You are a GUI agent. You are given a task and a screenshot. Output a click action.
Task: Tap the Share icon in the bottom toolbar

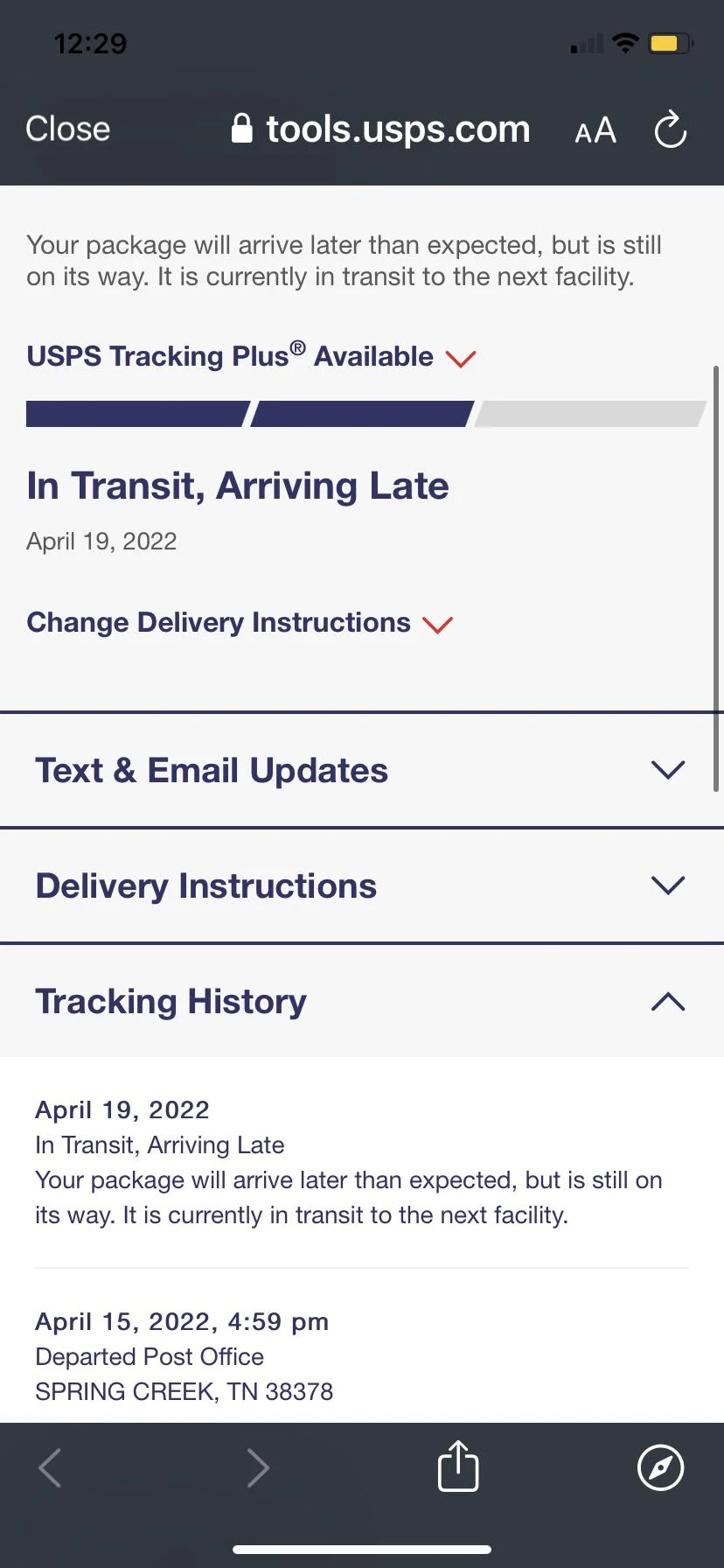click(x=457, y=1468)
